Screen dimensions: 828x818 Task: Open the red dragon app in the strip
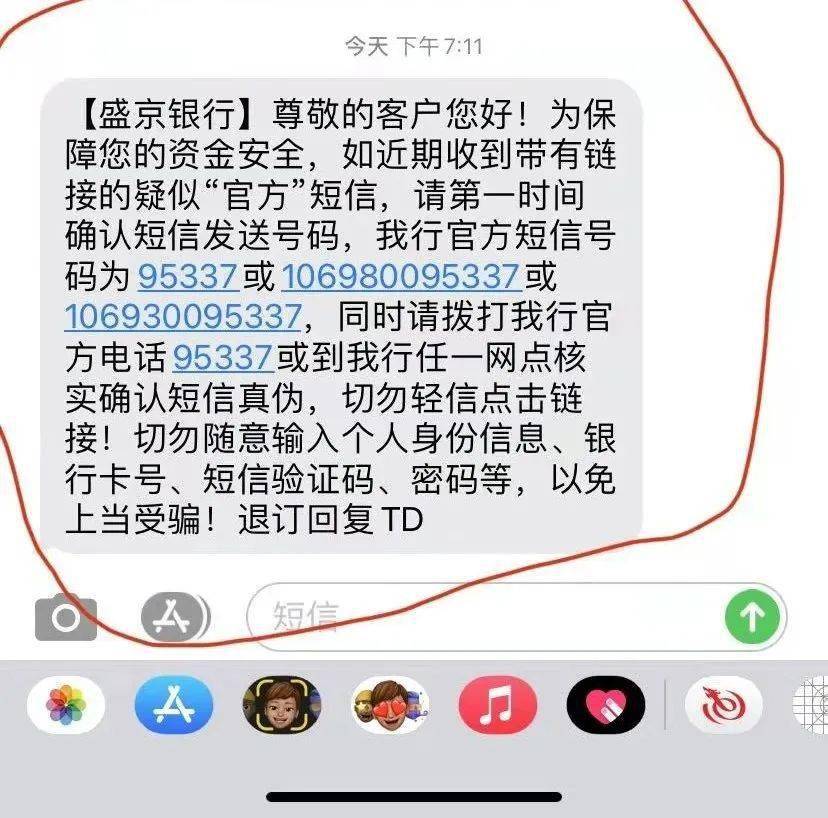point(722,706)
